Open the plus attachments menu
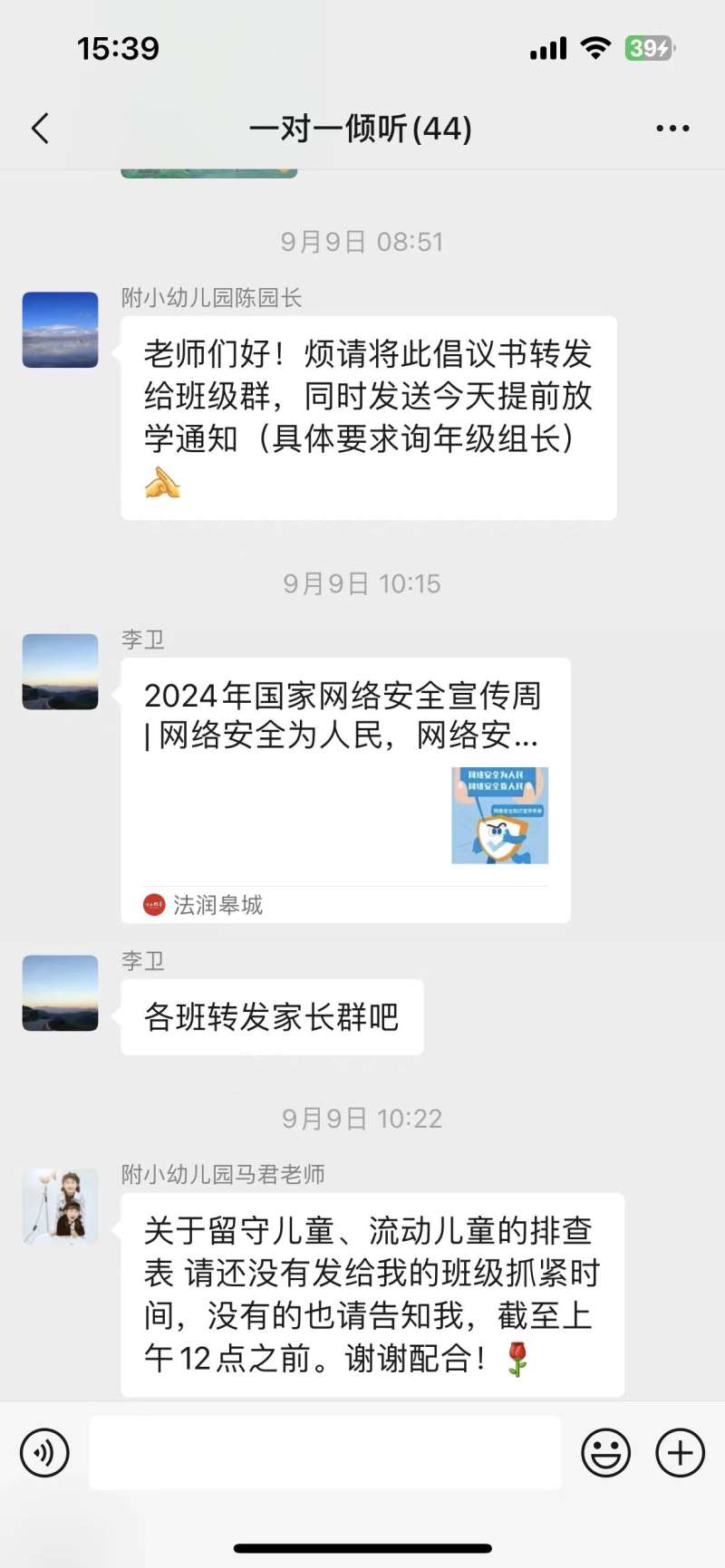 pos(680,1453)
